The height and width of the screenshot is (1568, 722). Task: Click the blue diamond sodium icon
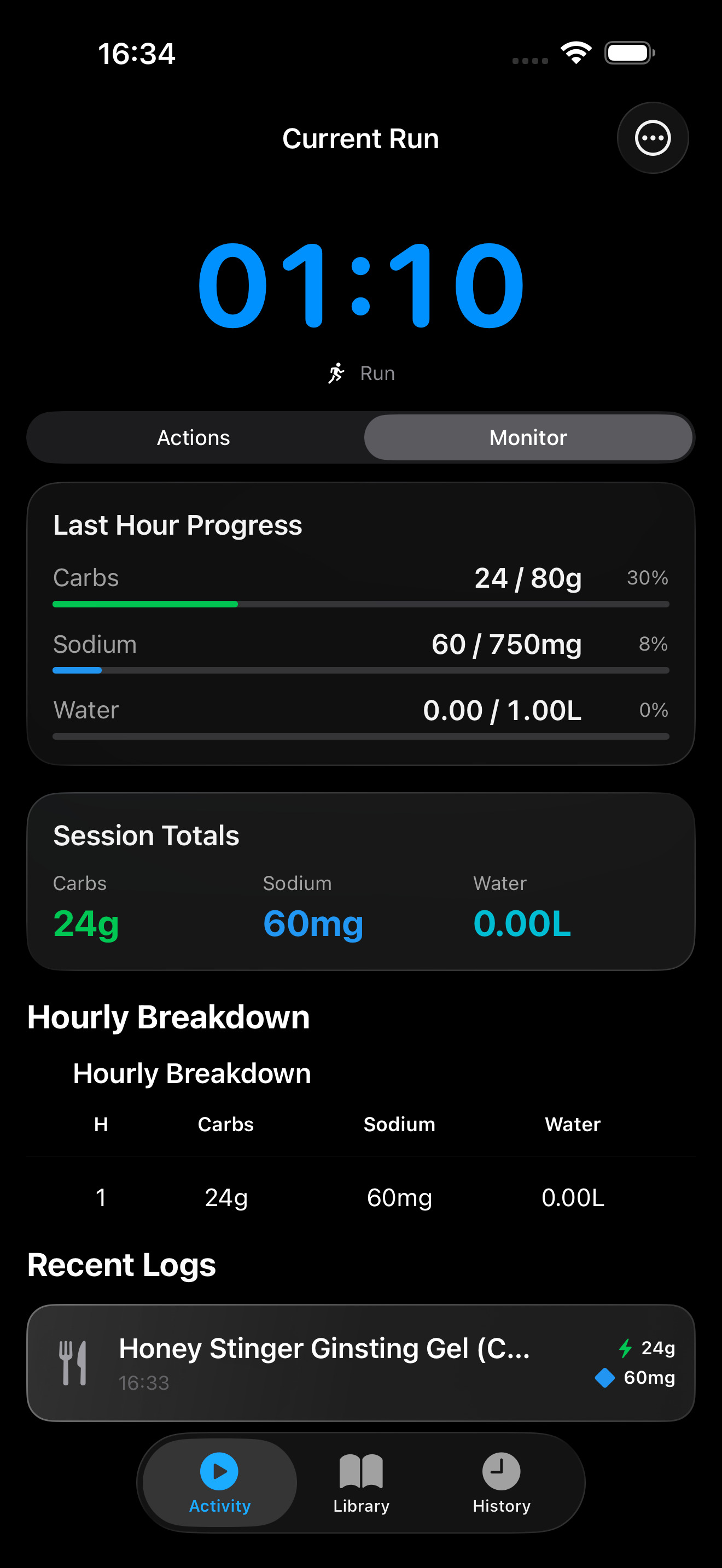point(604,1379)
